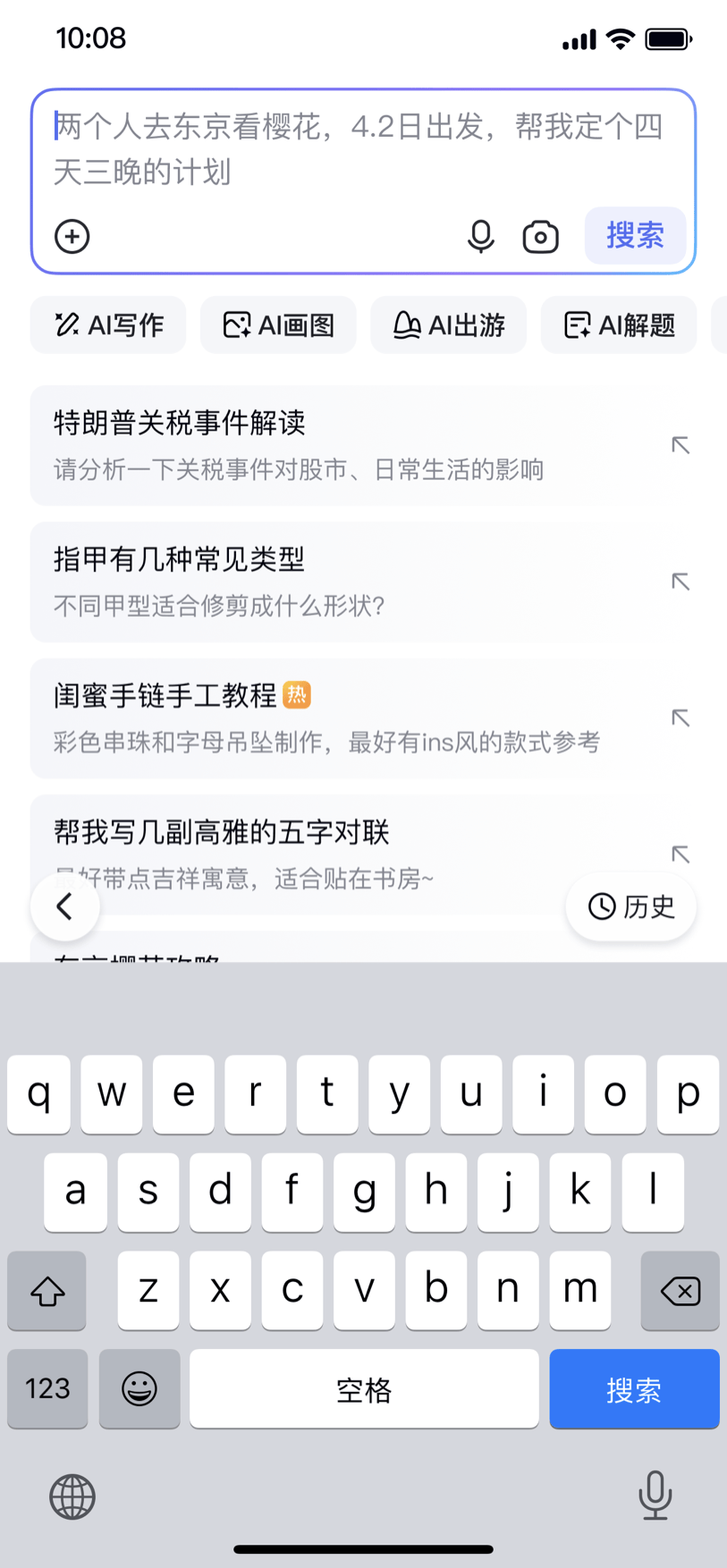Open search 历史 history
The image size is (727, 1568).
(x=631, y=906)
